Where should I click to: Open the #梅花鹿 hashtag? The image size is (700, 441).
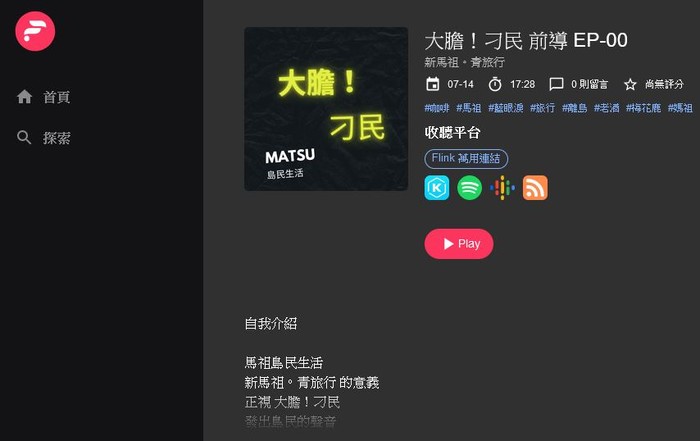tap(644, 108)
